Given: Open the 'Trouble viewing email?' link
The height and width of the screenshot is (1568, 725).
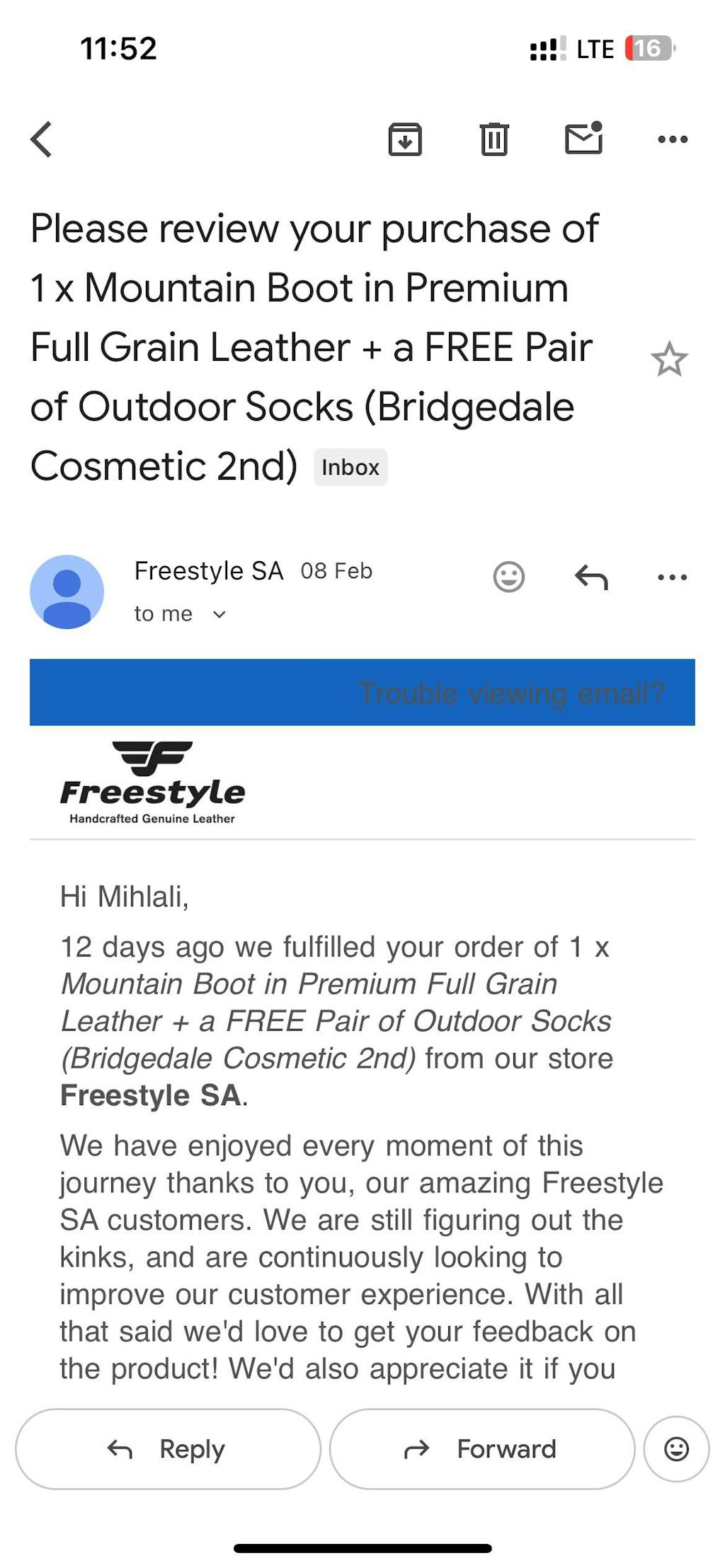Looking at the screenshot, I should [x=511, y=693].
